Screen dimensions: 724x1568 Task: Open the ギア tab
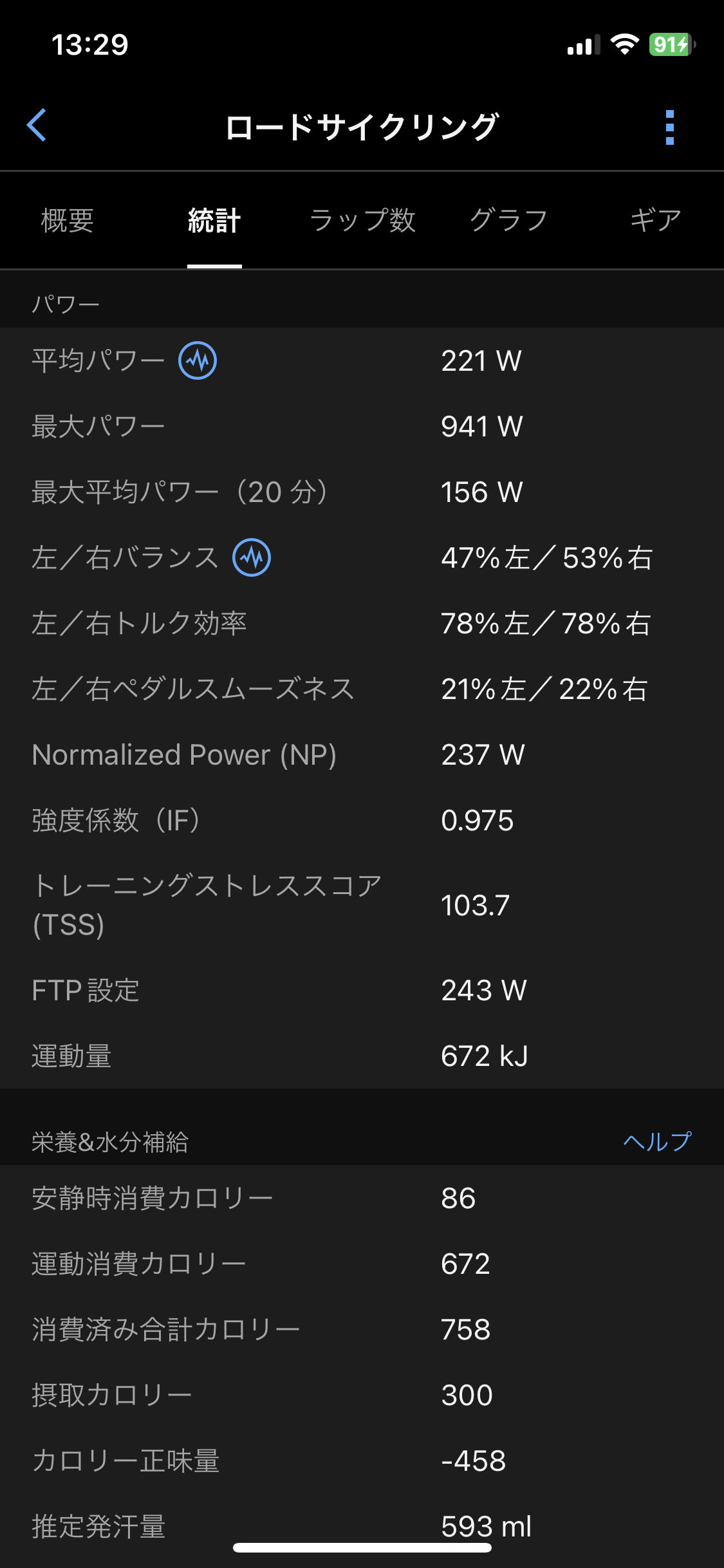tap(655, 220)
